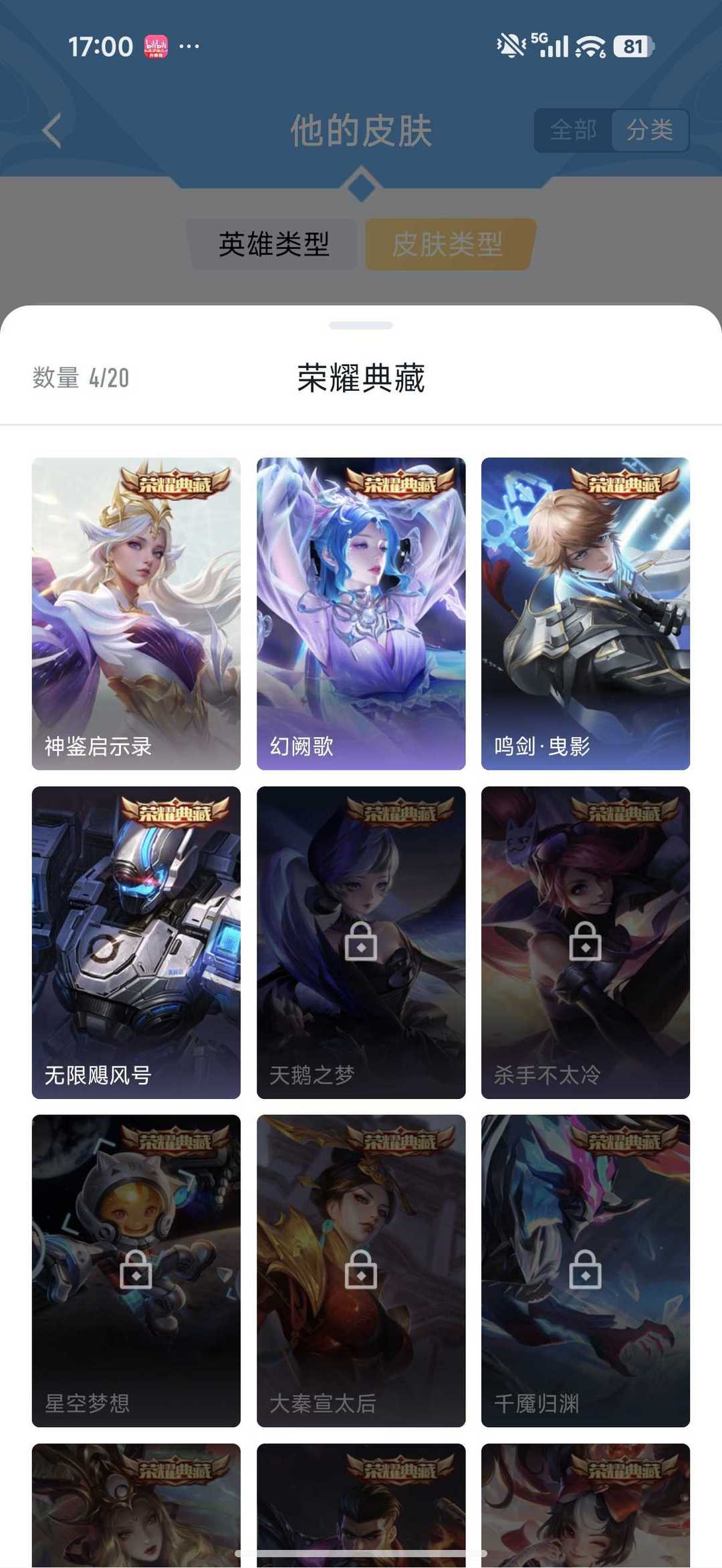Switch to the 英雄类型 tab
This screenshot has height=1568, width=722.
coord(274,244)
